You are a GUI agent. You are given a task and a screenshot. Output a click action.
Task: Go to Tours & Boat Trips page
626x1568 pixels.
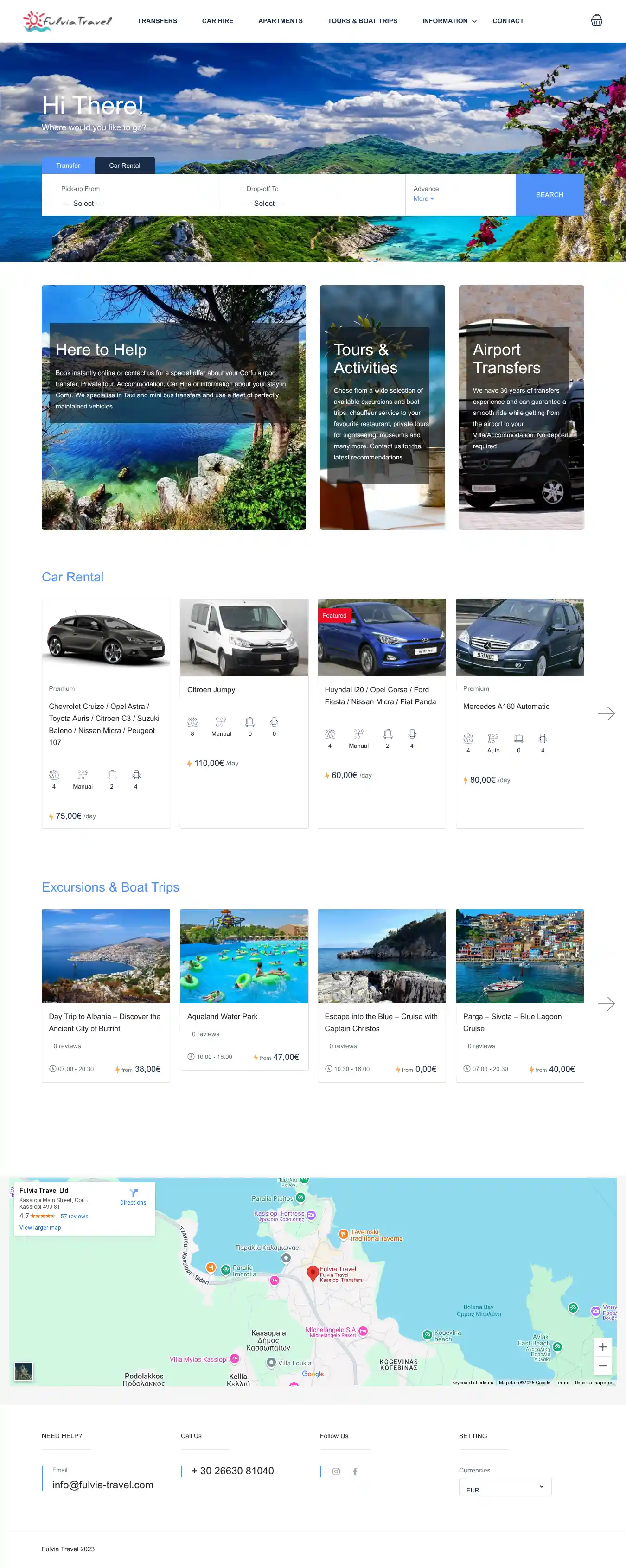(362, 21)
